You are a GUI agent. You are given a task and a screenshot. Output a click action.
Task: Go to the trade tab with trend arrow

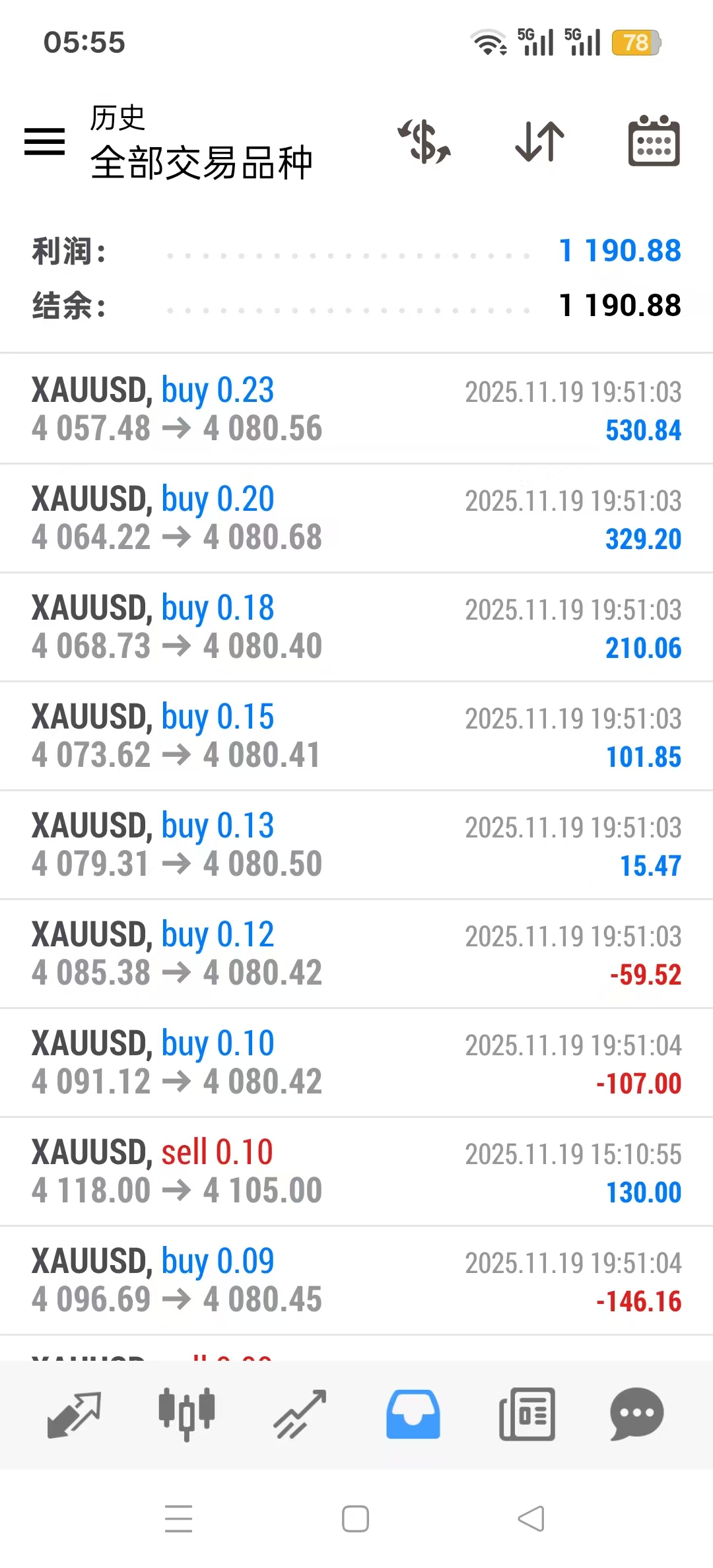pos(300,1414)
